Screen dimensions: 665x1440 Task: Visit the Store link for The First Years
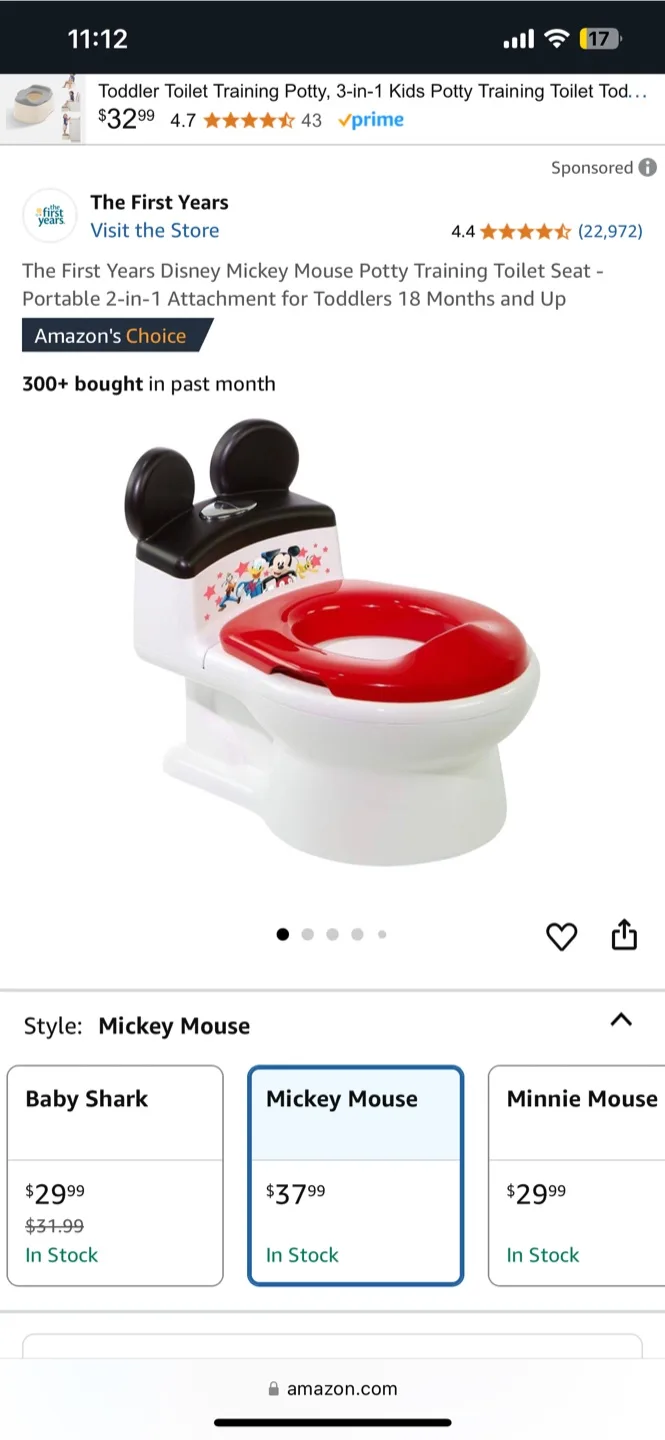point(154,230)
